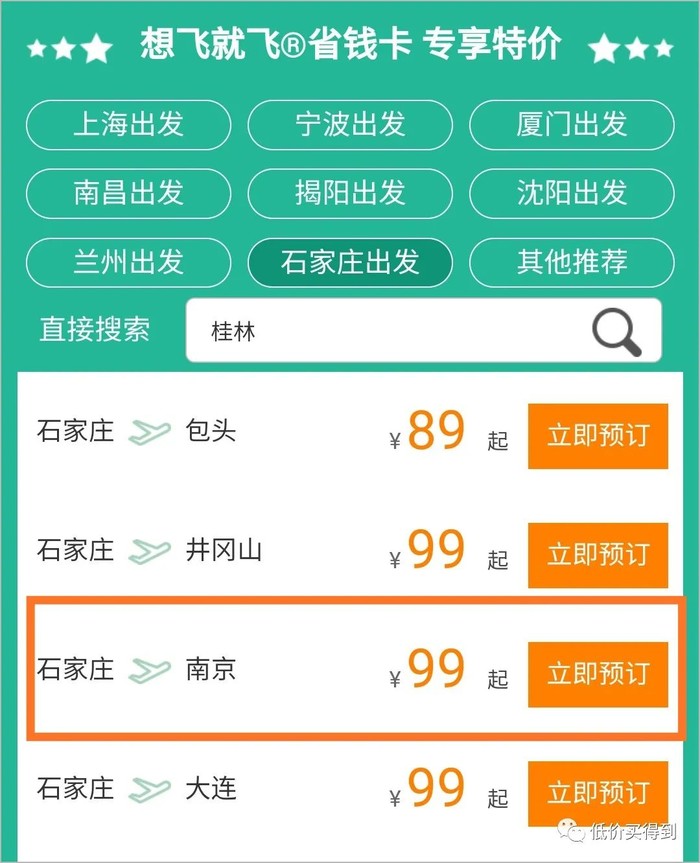Choose the 厦门出发 chip
The image size is (700, 863).
pos(572,125)
